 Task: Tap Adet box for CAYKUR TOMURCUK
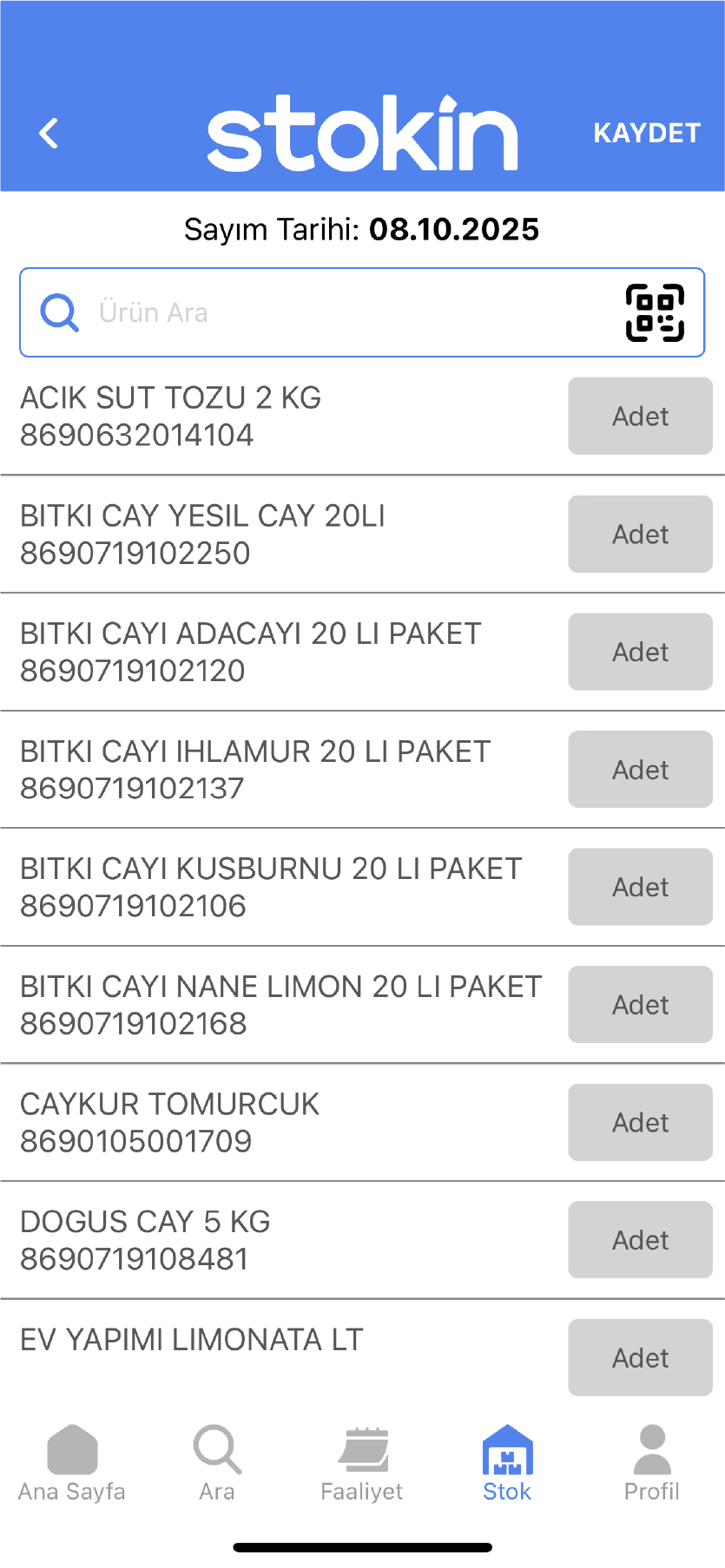[x=640, y=1122]
